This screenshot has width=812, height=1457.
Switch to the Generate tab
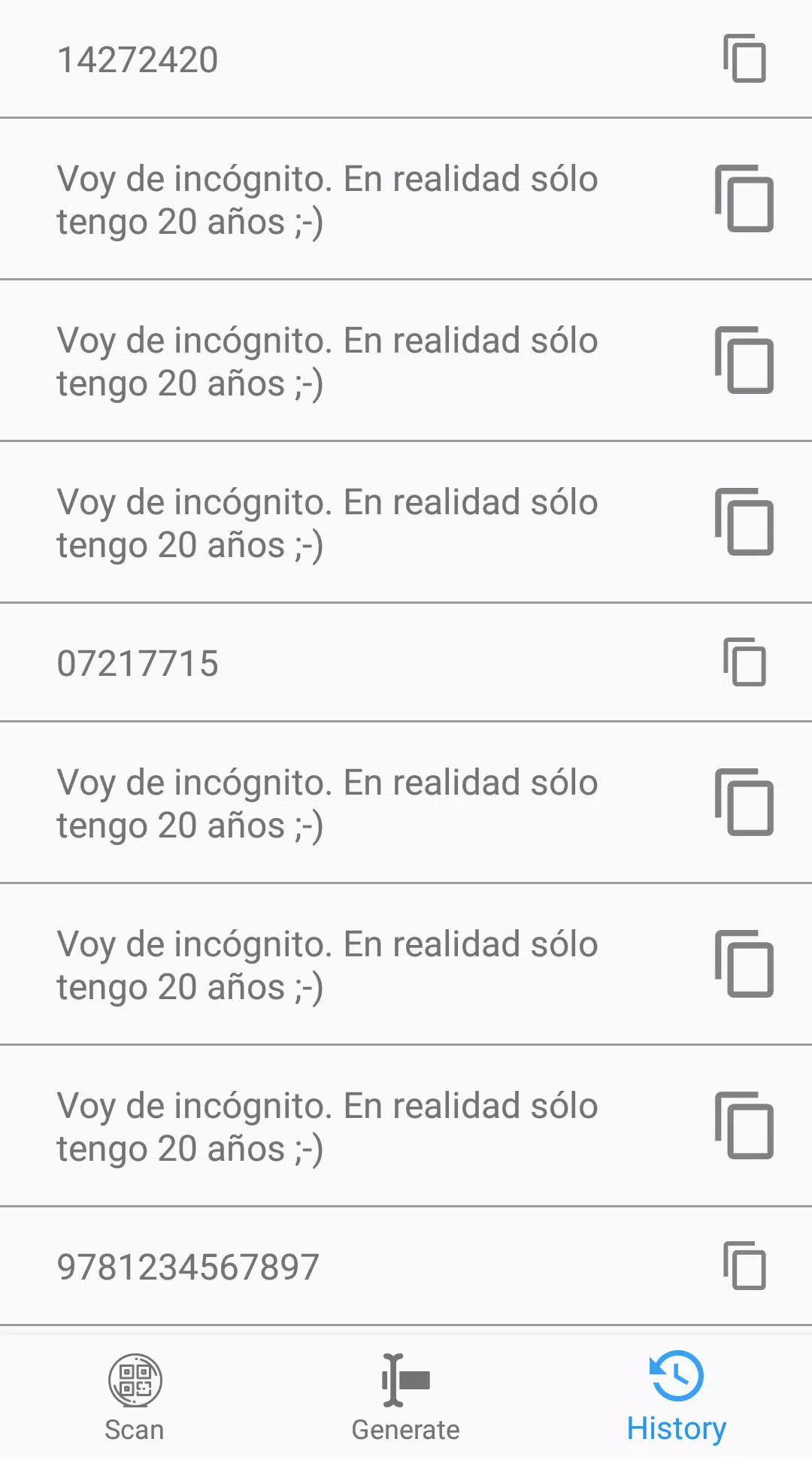[406, 1397]
